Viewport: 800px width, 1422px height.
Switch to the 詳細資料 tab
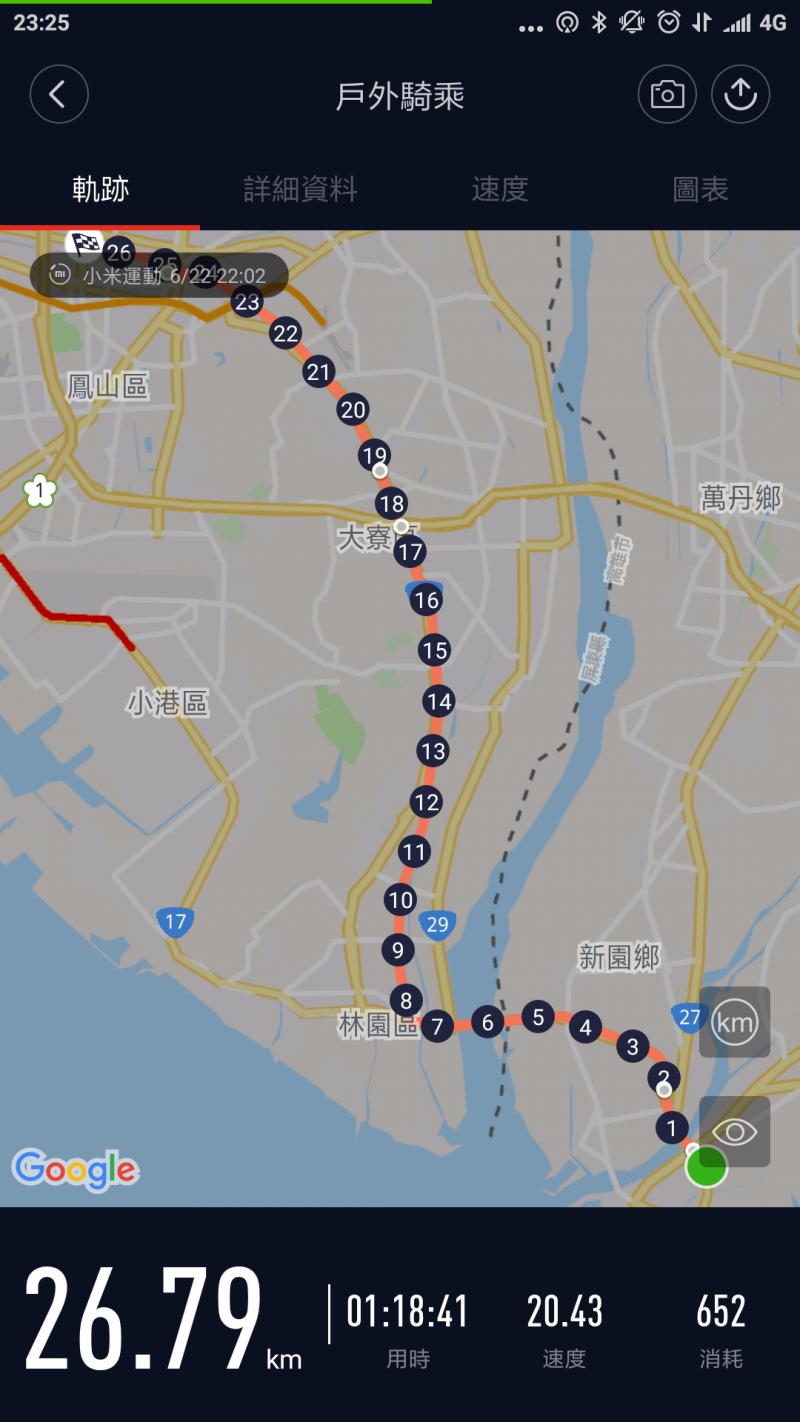(x=300, y=189)
